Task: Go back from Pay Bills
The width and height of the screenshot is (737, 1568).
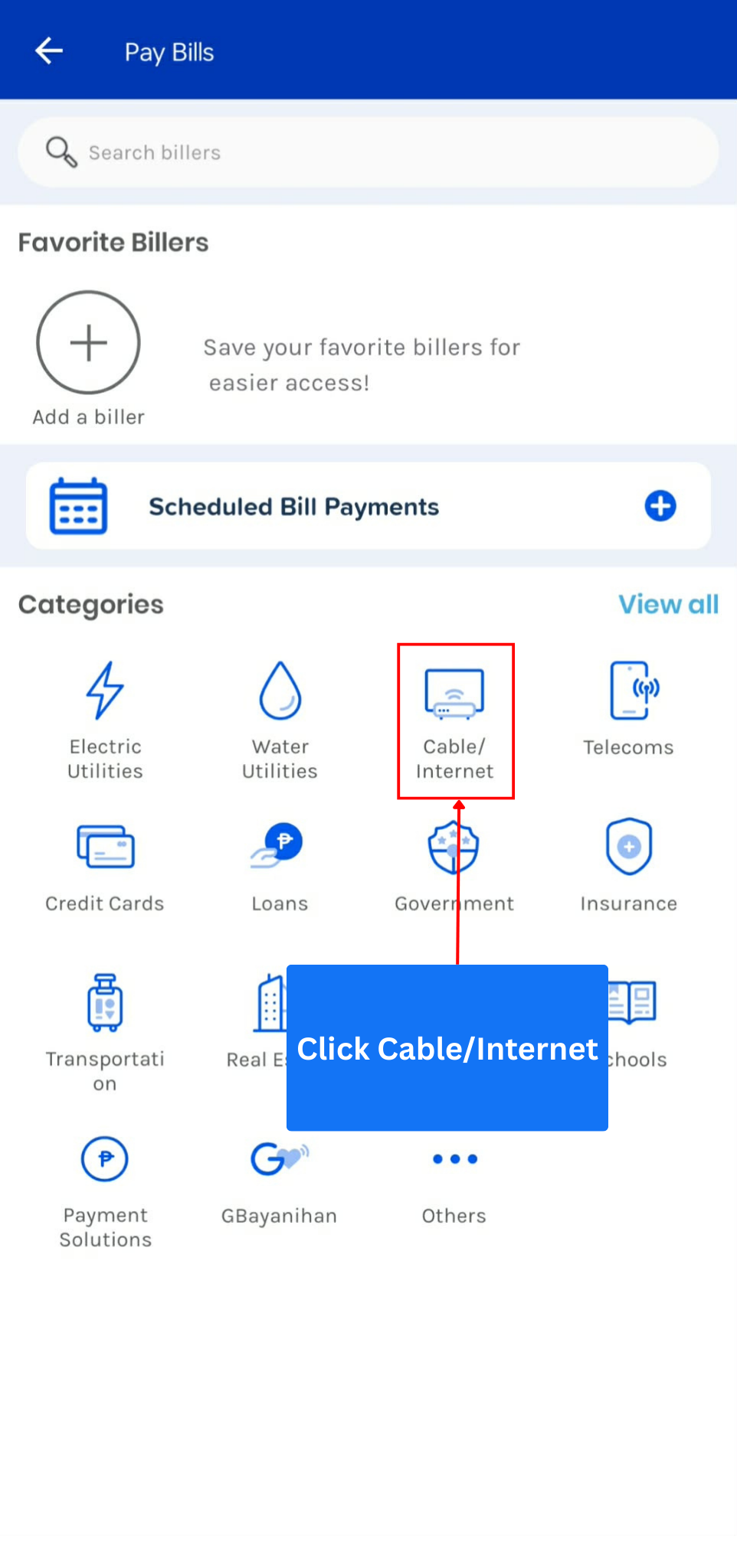Action: pos(49,51)
